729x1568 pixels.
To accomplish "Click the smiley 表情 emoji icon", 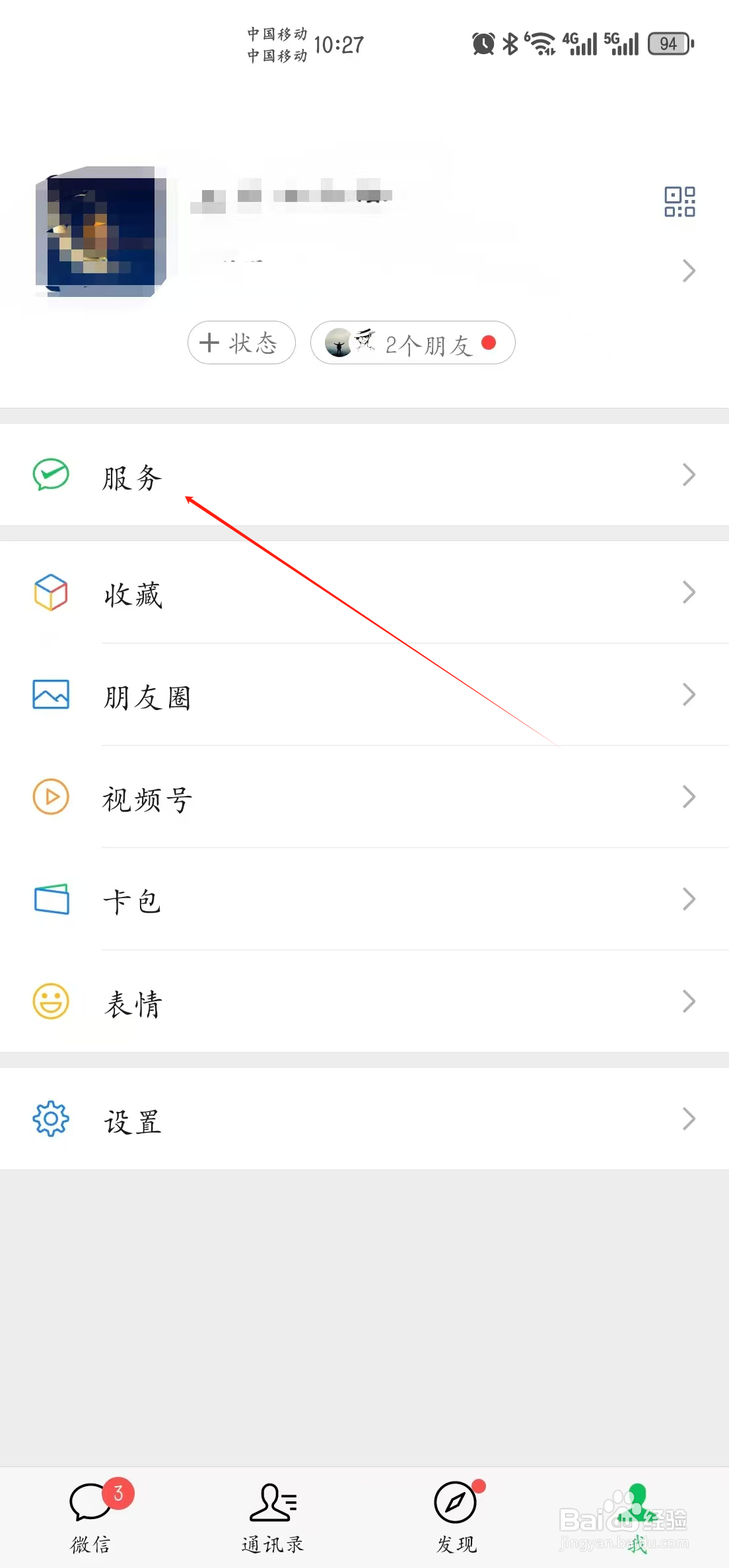I will pyautogui.click(x=50, y=1002).
